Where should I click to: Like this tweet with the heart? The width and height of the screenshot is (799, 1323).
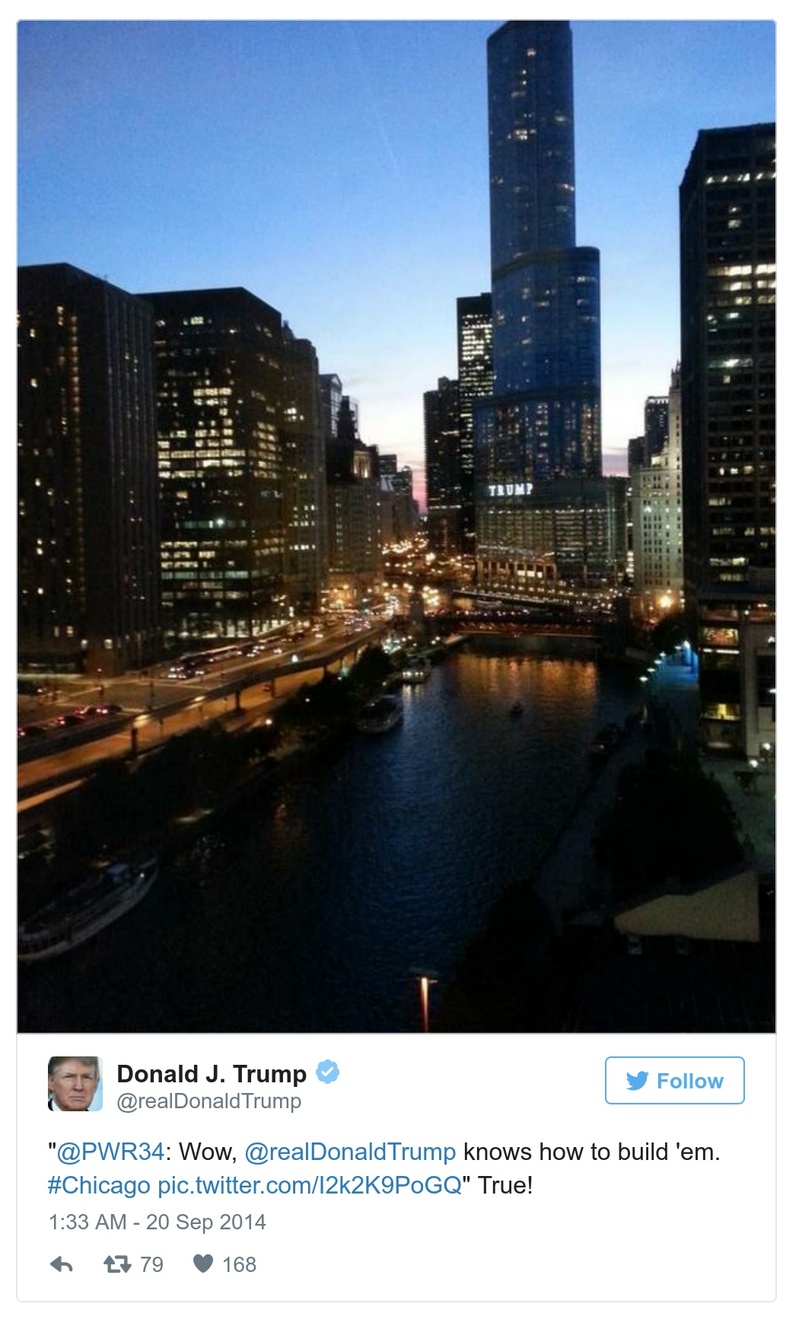[203, 1264]
